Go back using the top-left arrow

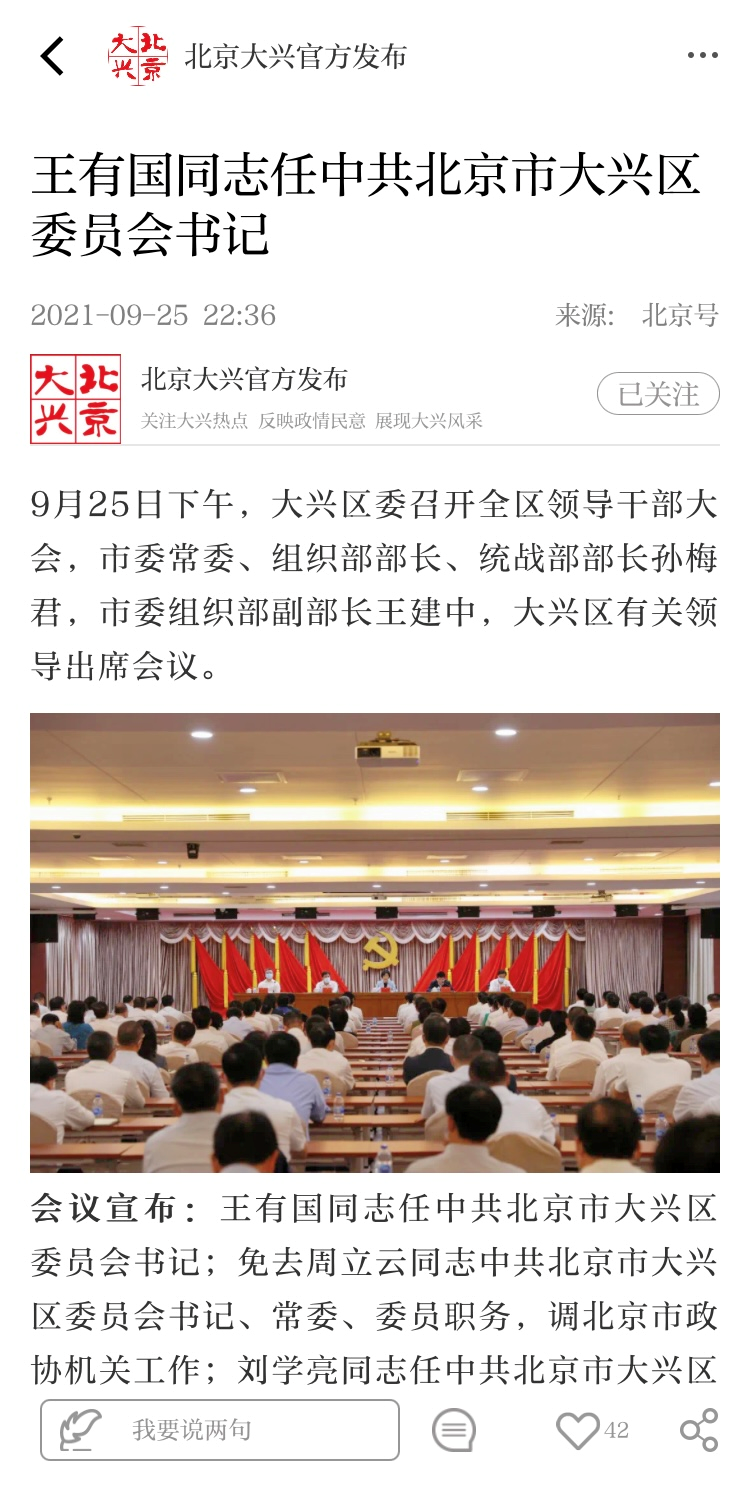tap(52, 56)
